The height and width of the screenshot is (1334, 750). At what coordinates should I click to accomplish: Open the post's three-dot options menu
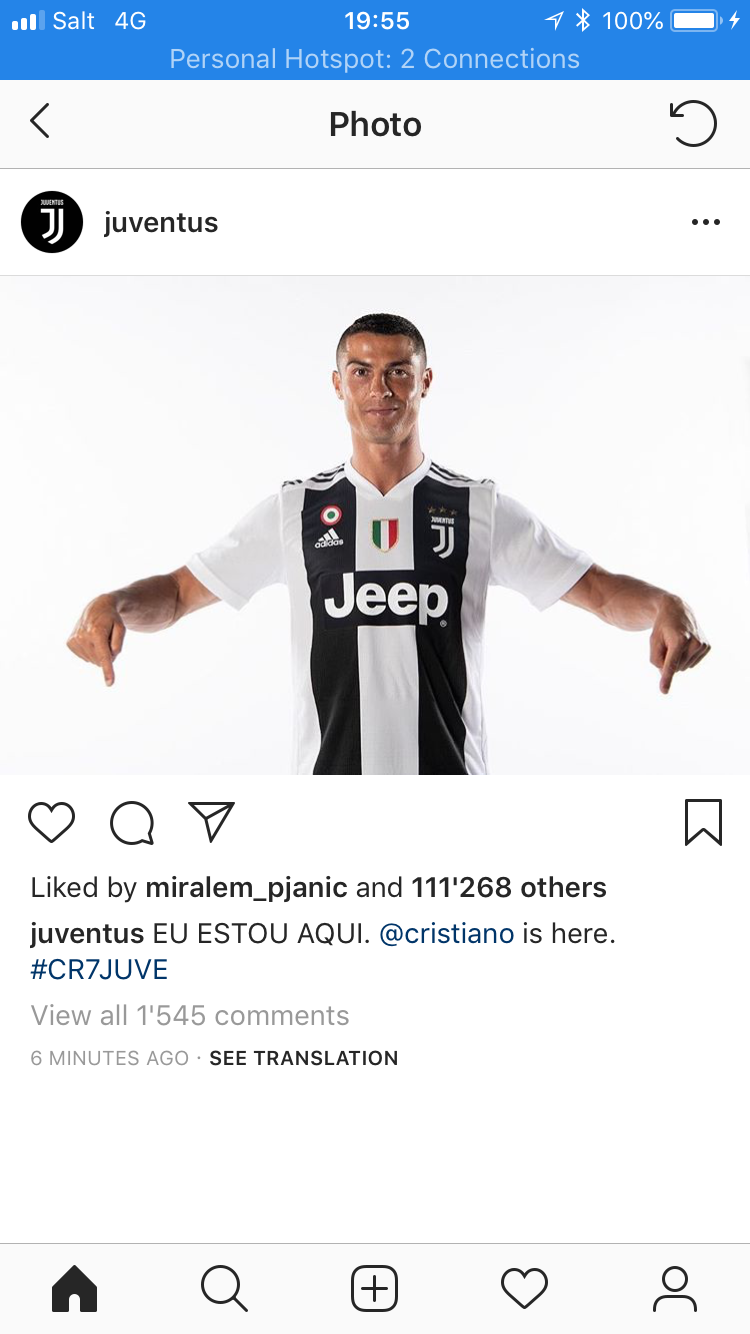[x=705, y=222]
